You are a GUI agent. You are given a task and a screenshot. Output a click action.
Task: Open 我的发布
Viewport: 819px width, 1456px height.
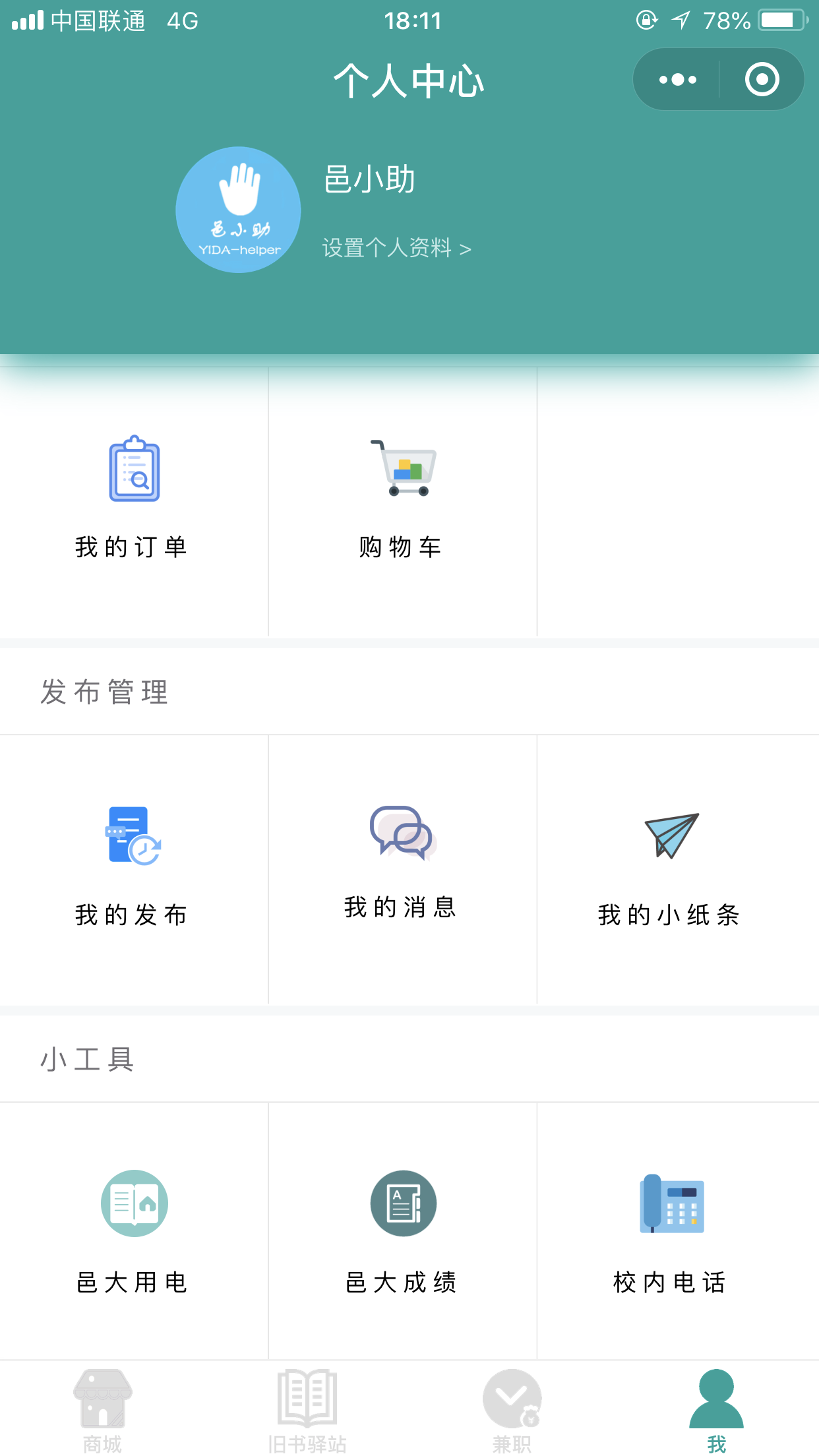tap(134, 869)
